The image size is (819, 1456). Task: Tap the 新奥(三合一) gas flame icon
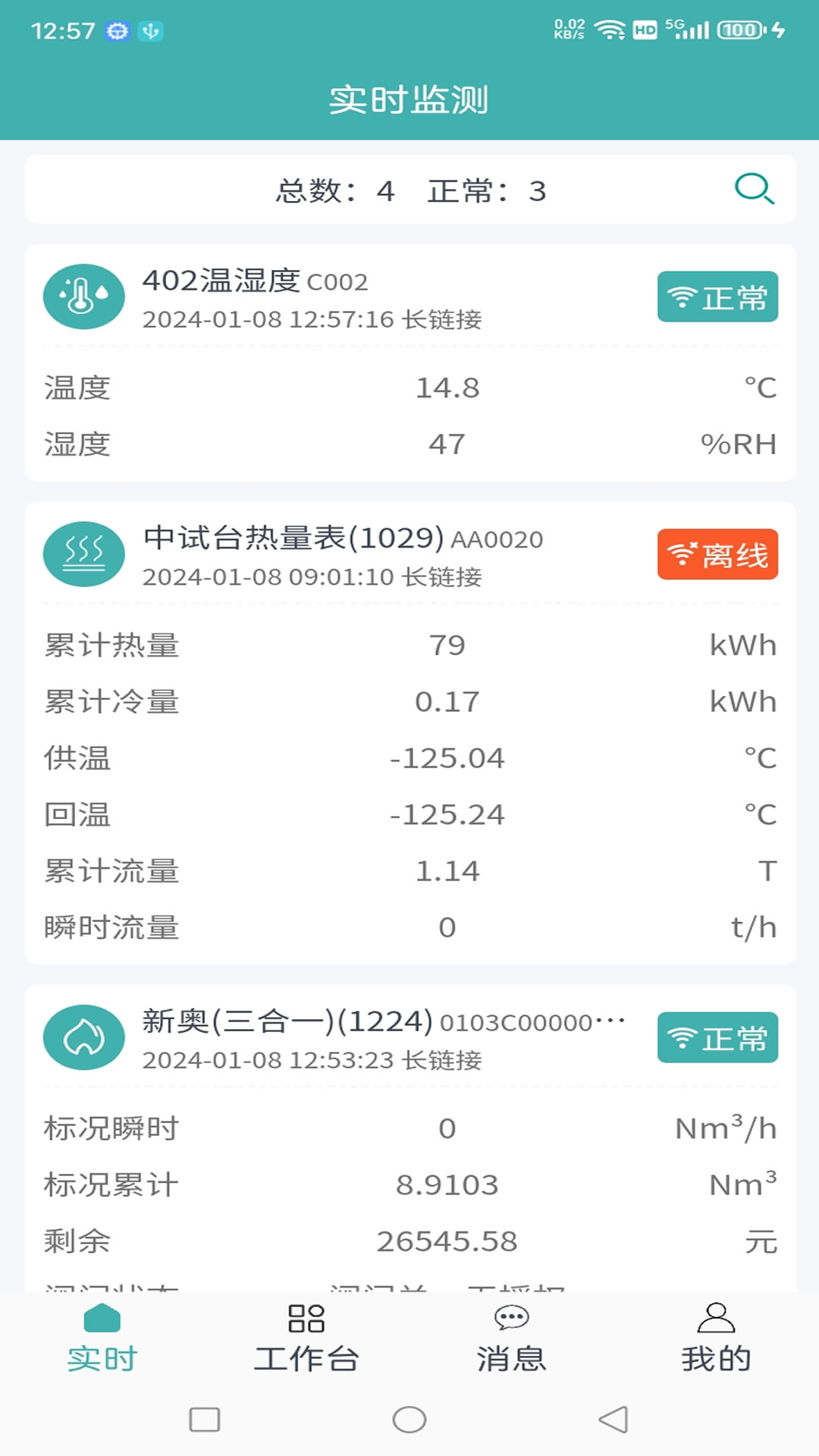83,1038
